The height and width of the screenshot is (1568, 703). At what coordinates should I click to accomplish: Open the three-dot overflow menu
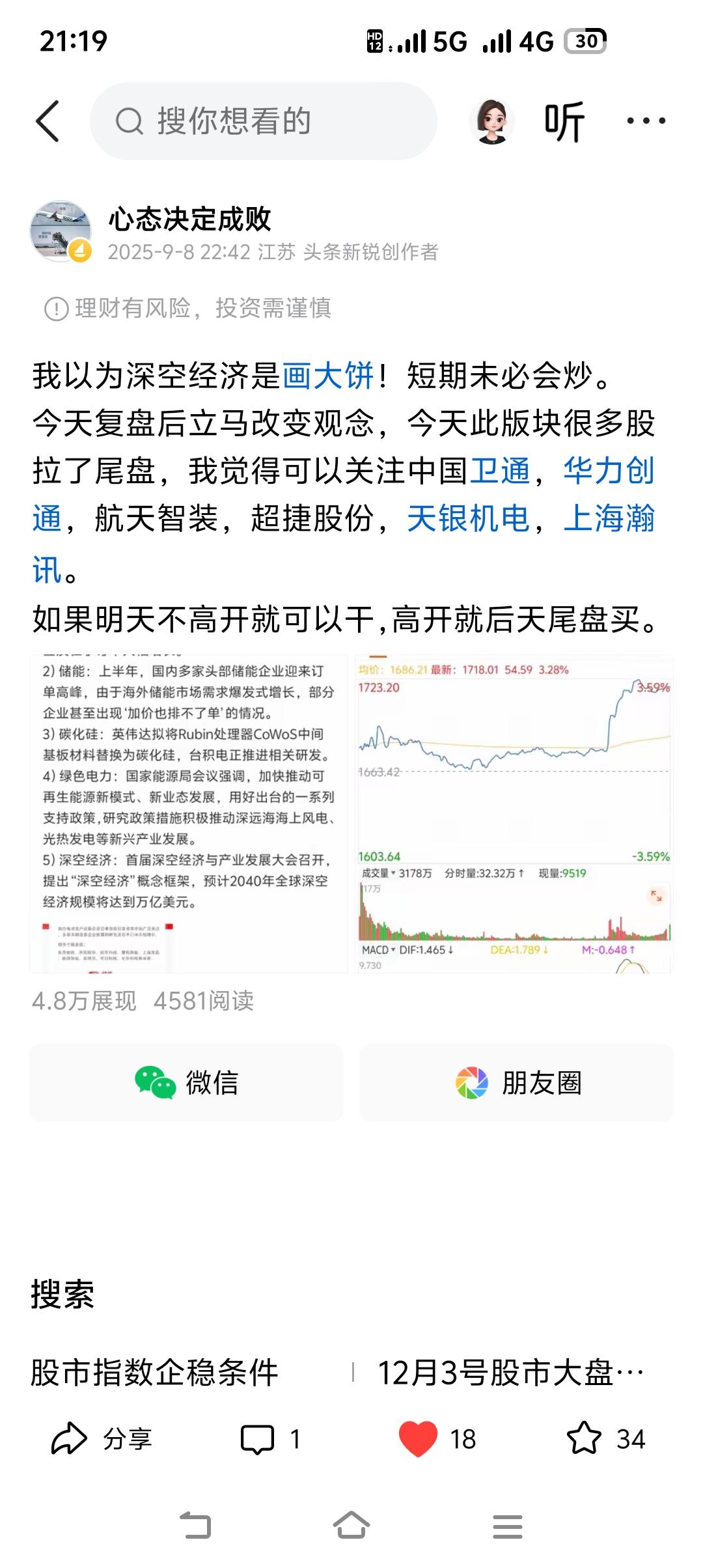point(645,121)
